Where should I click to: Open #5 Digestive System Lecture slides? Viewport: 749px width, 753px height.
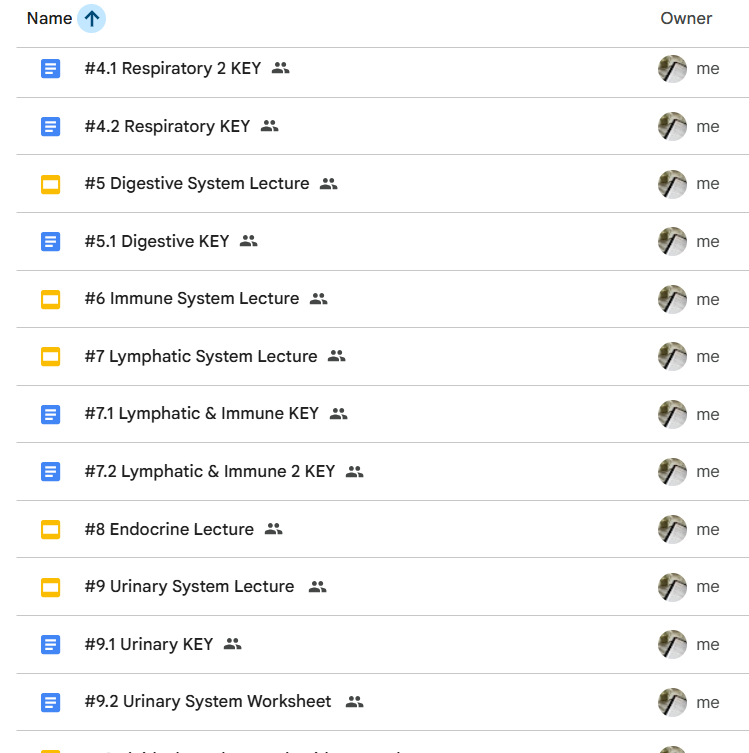tap(196, 184)
